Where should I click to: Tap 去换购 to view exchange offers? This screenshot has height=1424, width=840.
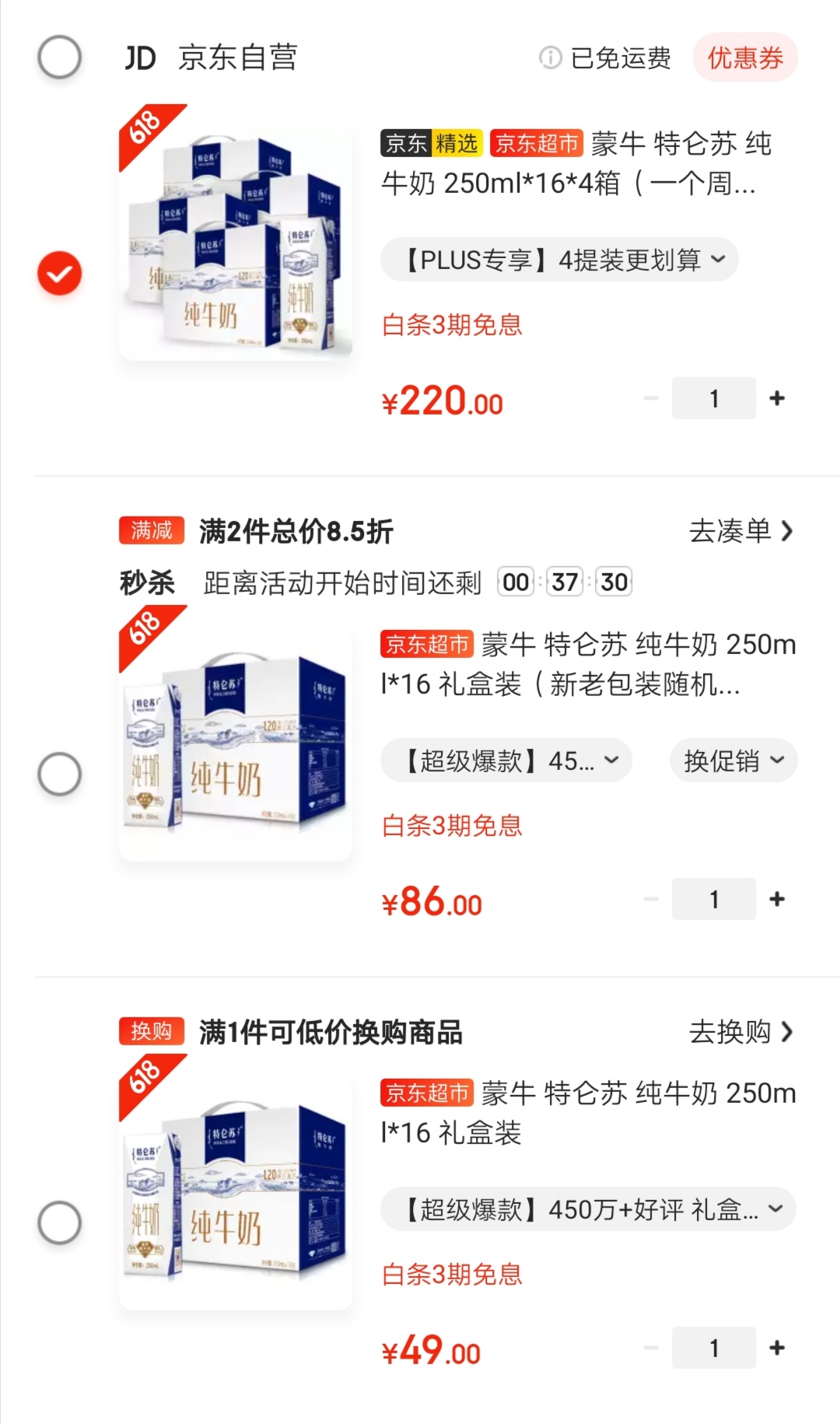[740, 1032]
